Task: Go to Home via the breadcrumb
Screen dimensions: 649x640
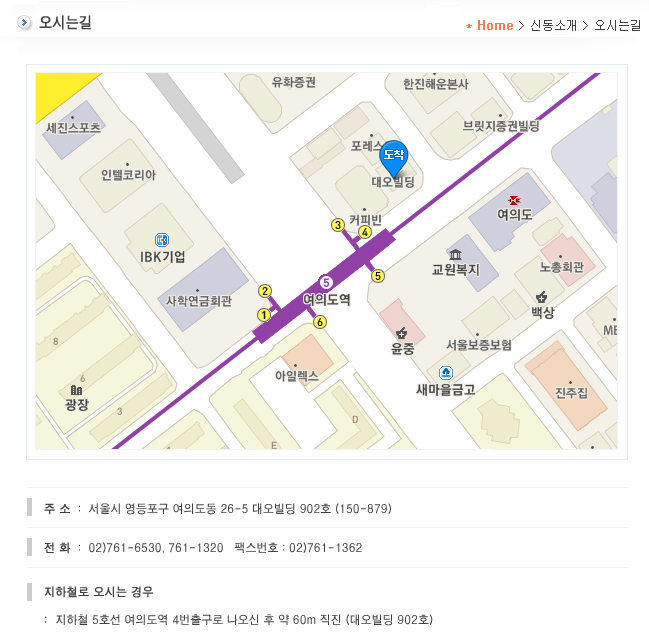Action: pyautogui.click(x=494, y=25)
